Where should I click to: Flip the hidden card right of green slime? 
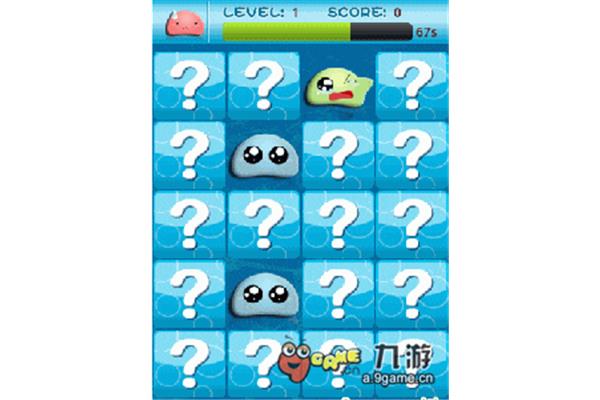tap(412, 86)
